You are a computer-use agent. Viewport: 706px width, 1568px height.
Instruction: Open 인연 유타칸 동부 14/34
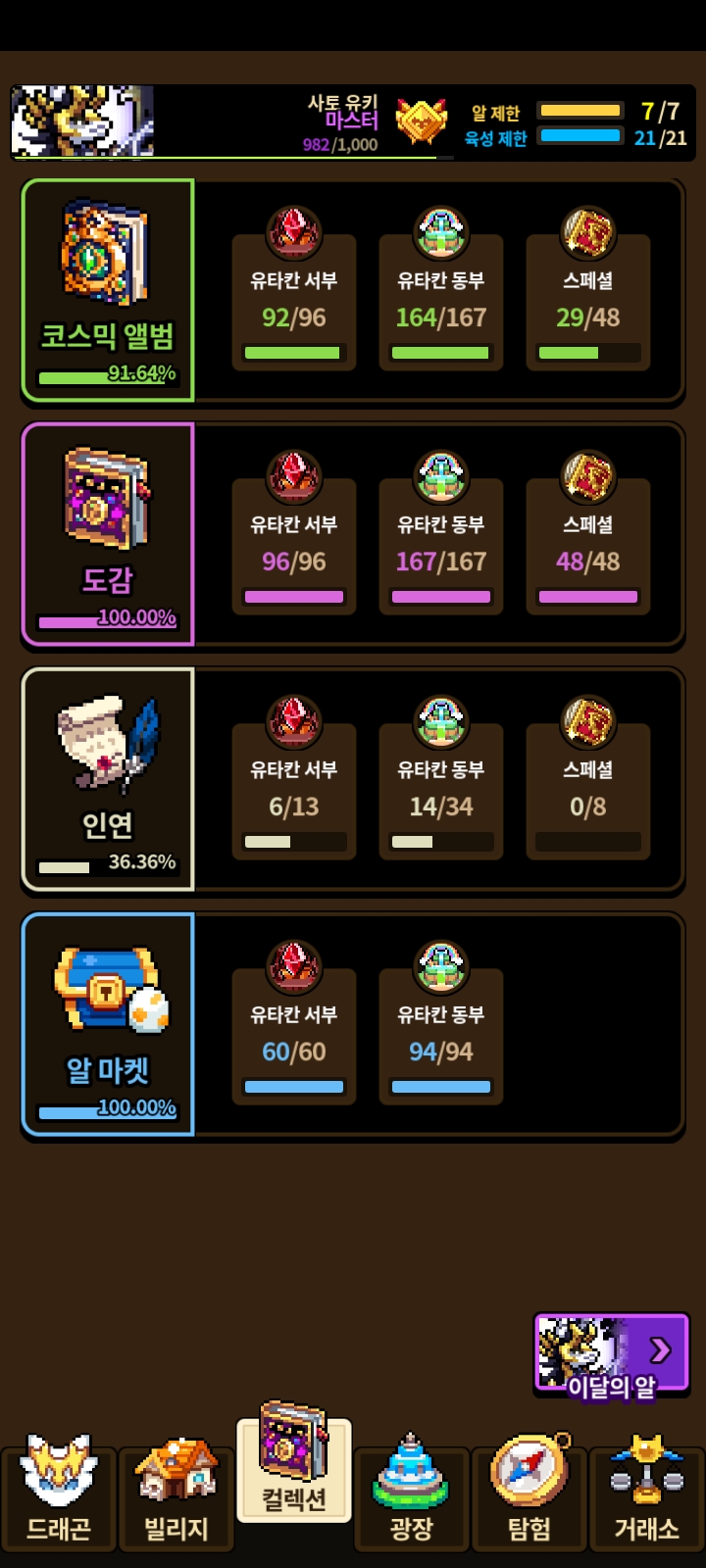click(x=441, y=789)
